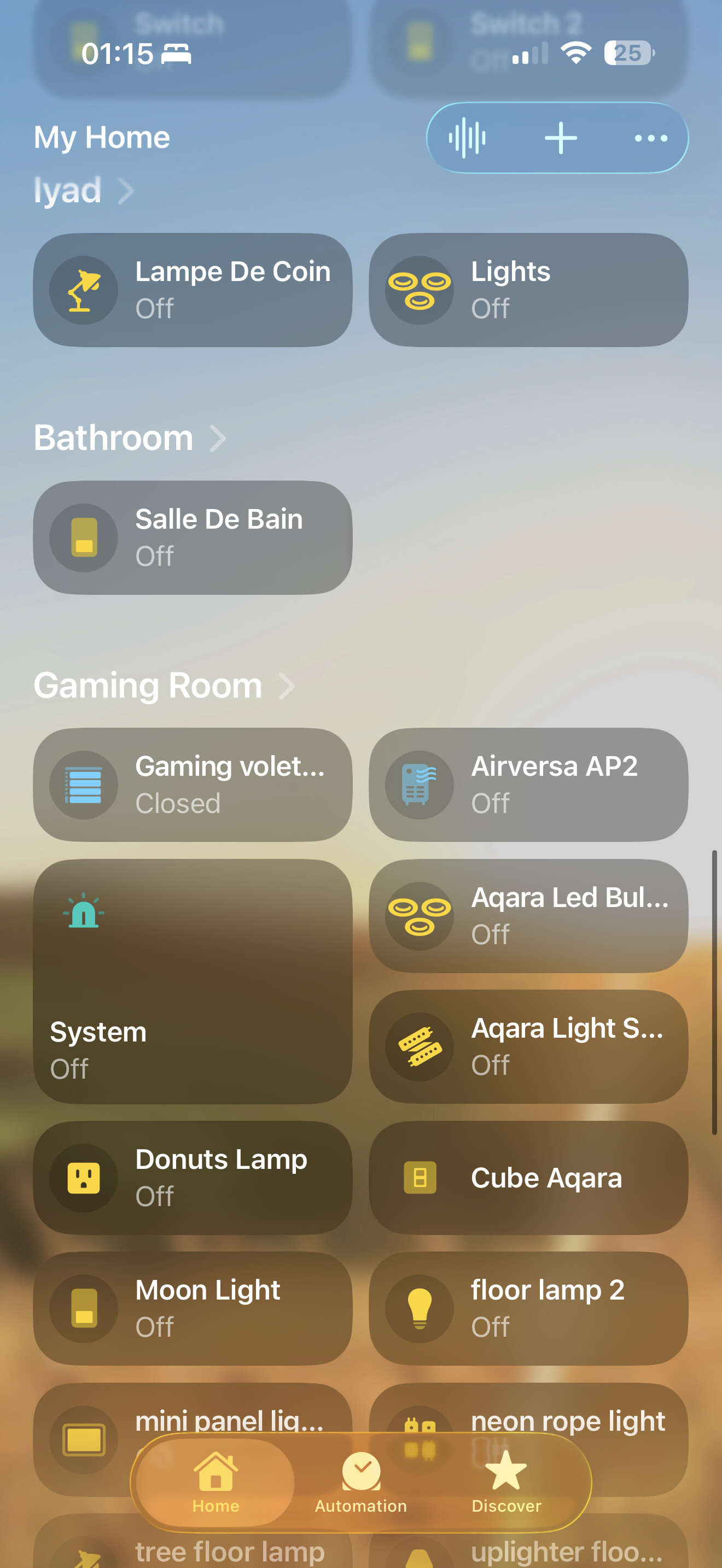Open the Bathroom room

click(x=129, y=438)
